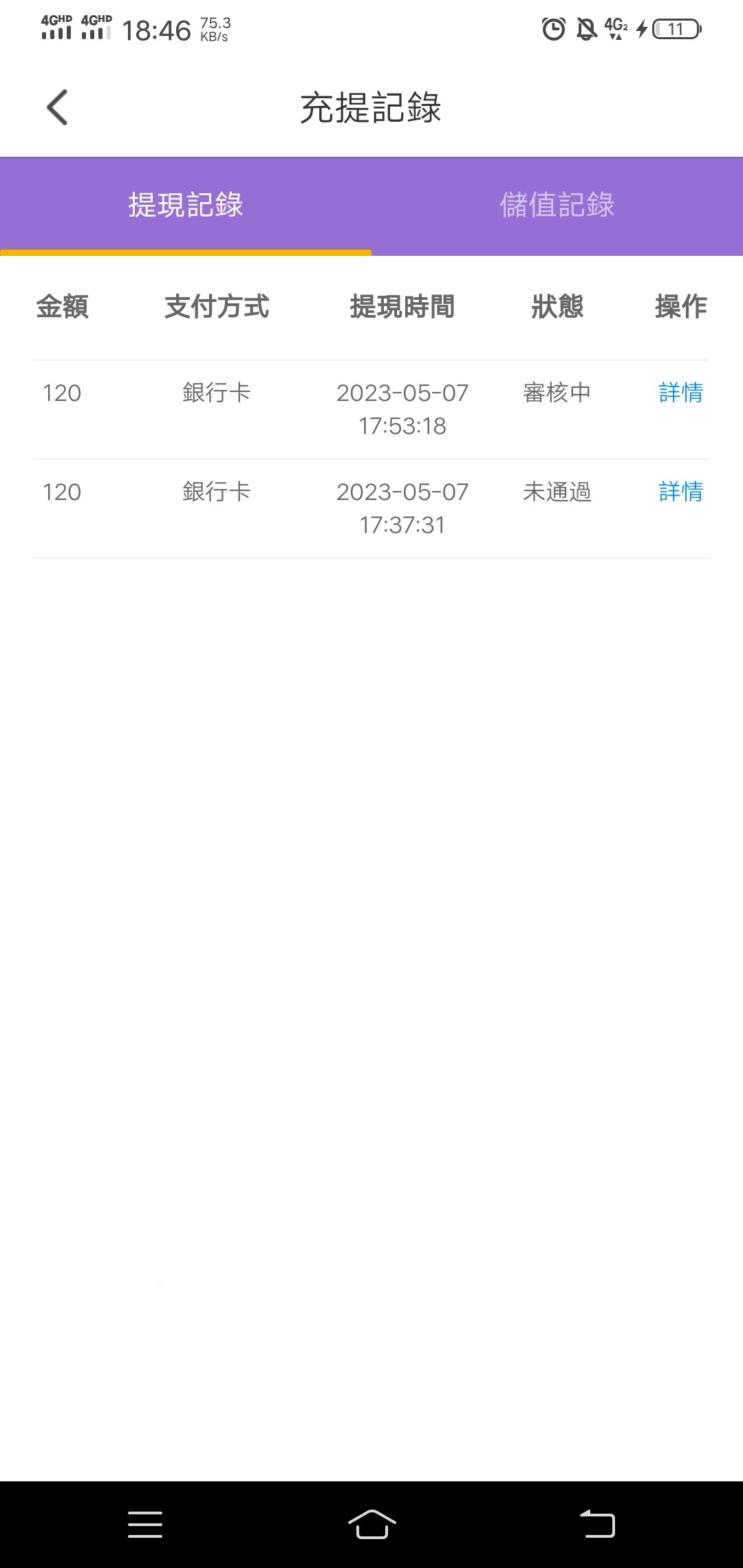Open recent apps from the navigation bar
Viewport: 743px width, 1568px height.
pos(145,1525)
